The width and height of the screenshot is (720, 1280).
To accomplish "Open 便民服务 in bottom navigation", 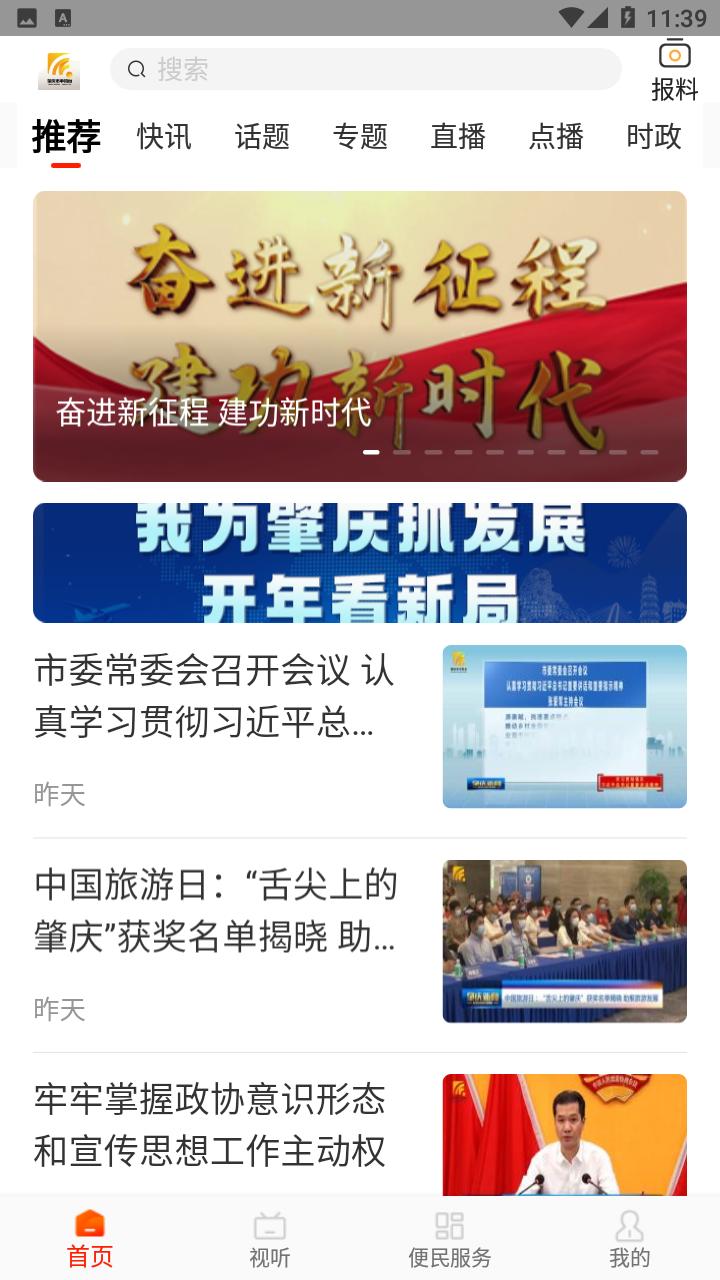I will (x=450, y=1239).
